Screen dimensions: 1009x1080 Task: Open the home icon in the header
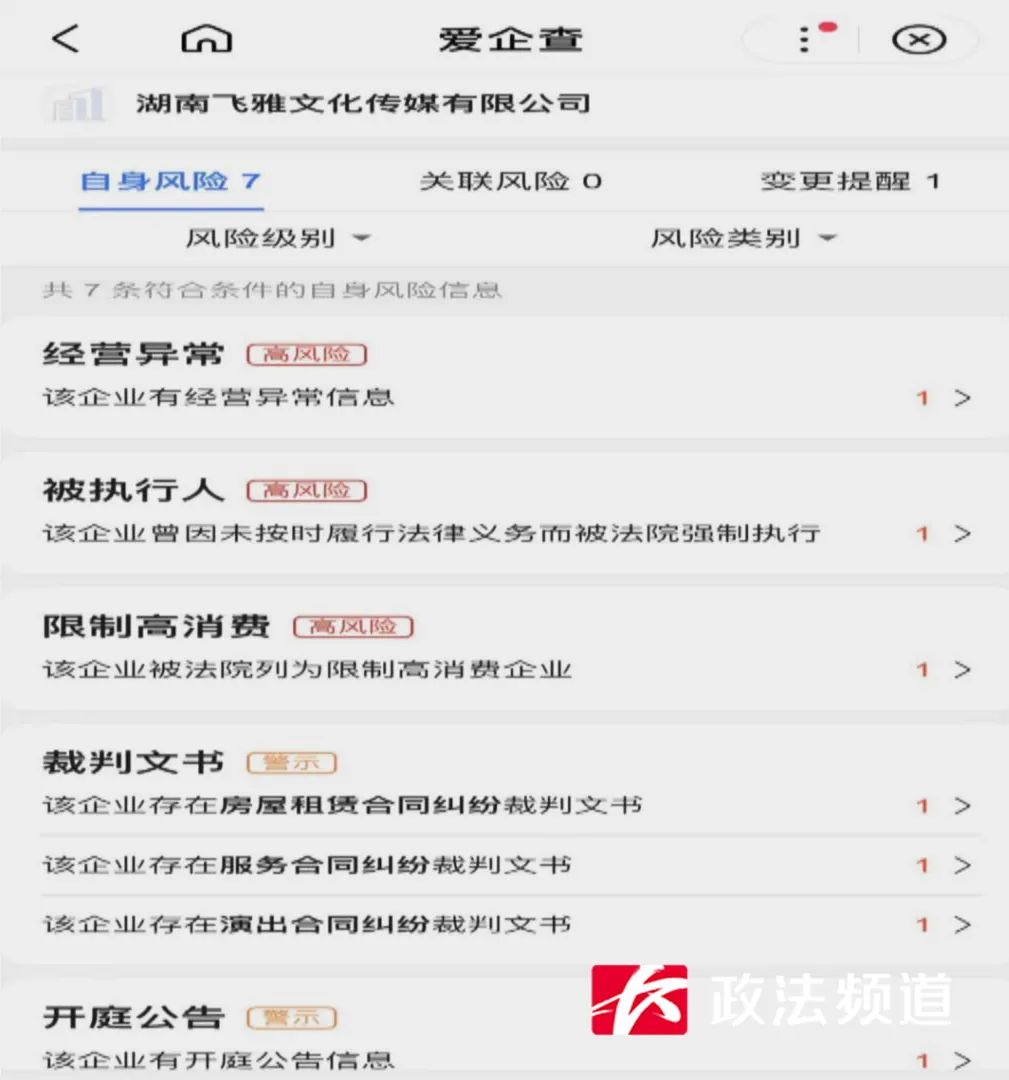(207, 40)
